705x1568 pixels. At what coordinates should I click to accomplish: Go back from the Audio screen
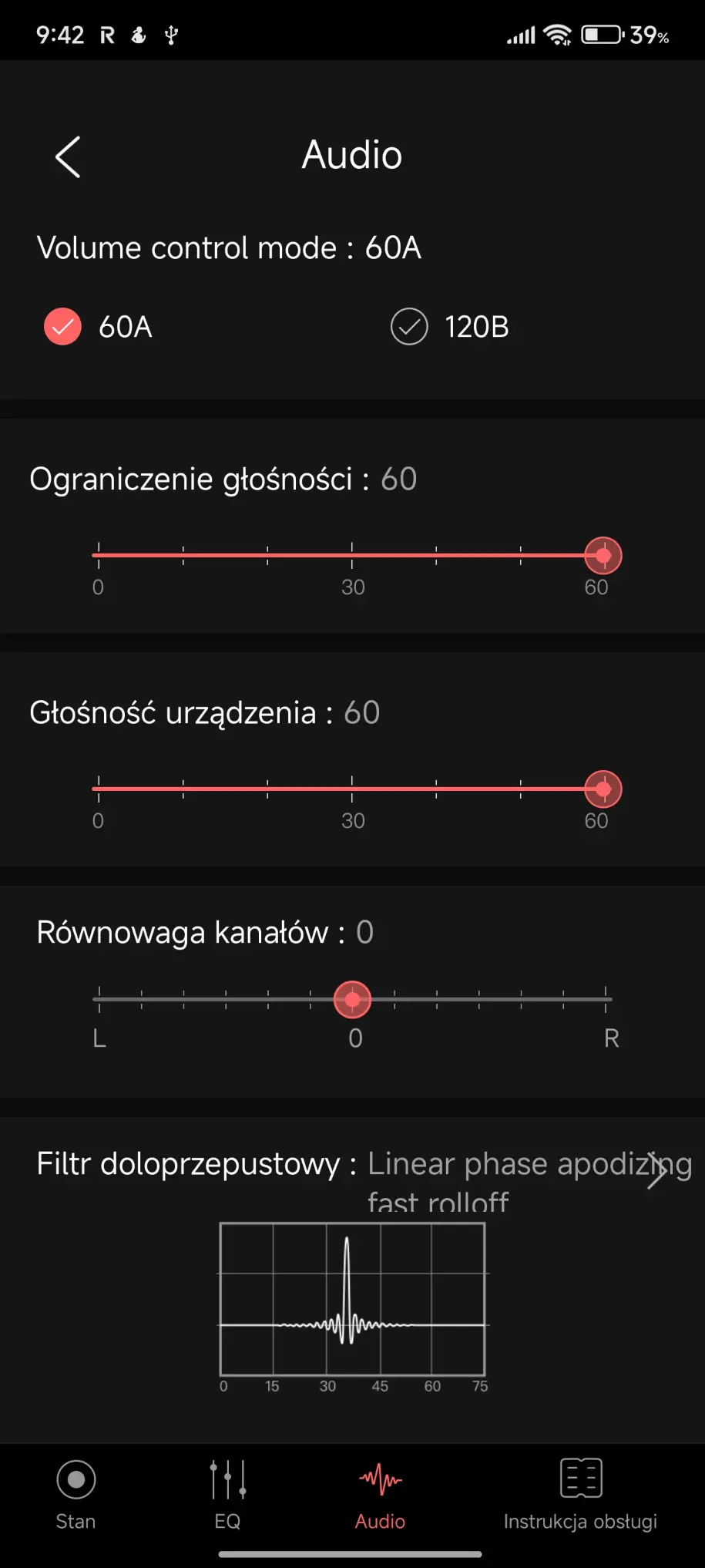[69, 157]
